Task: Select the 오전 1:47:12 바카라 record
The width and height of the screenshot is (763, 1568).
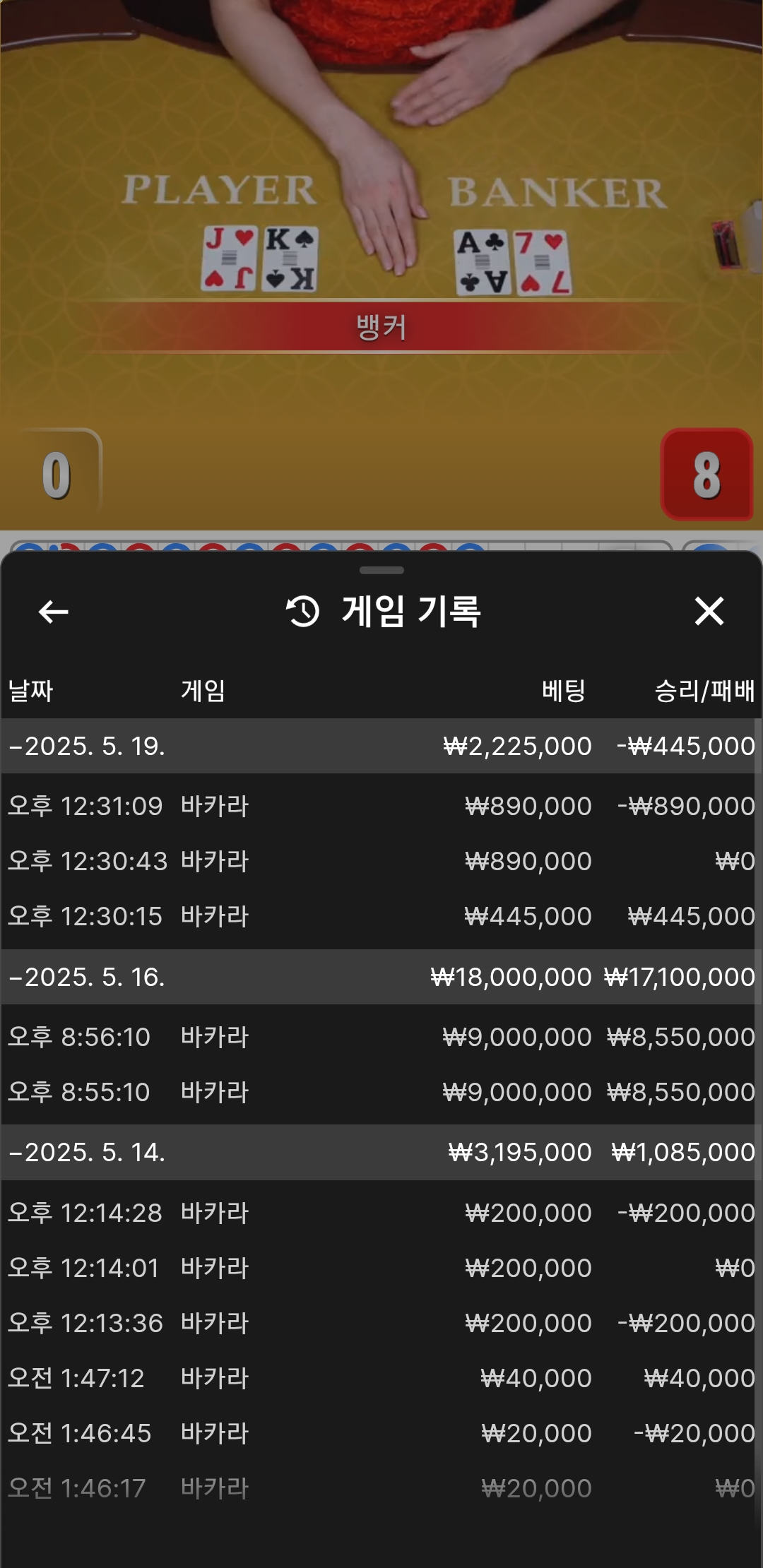Action: point(381,1378)
